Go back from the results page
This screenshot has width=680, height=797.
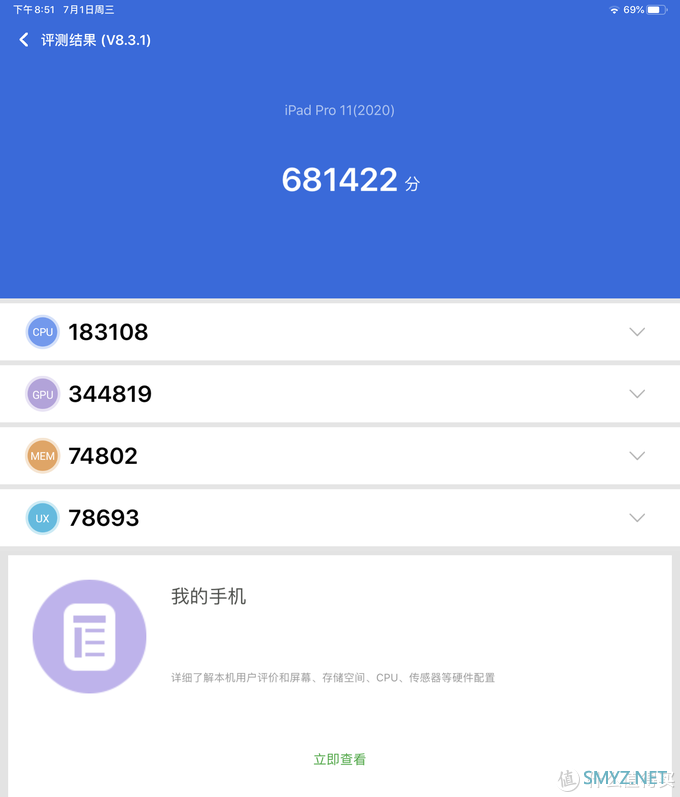point(24,40)
